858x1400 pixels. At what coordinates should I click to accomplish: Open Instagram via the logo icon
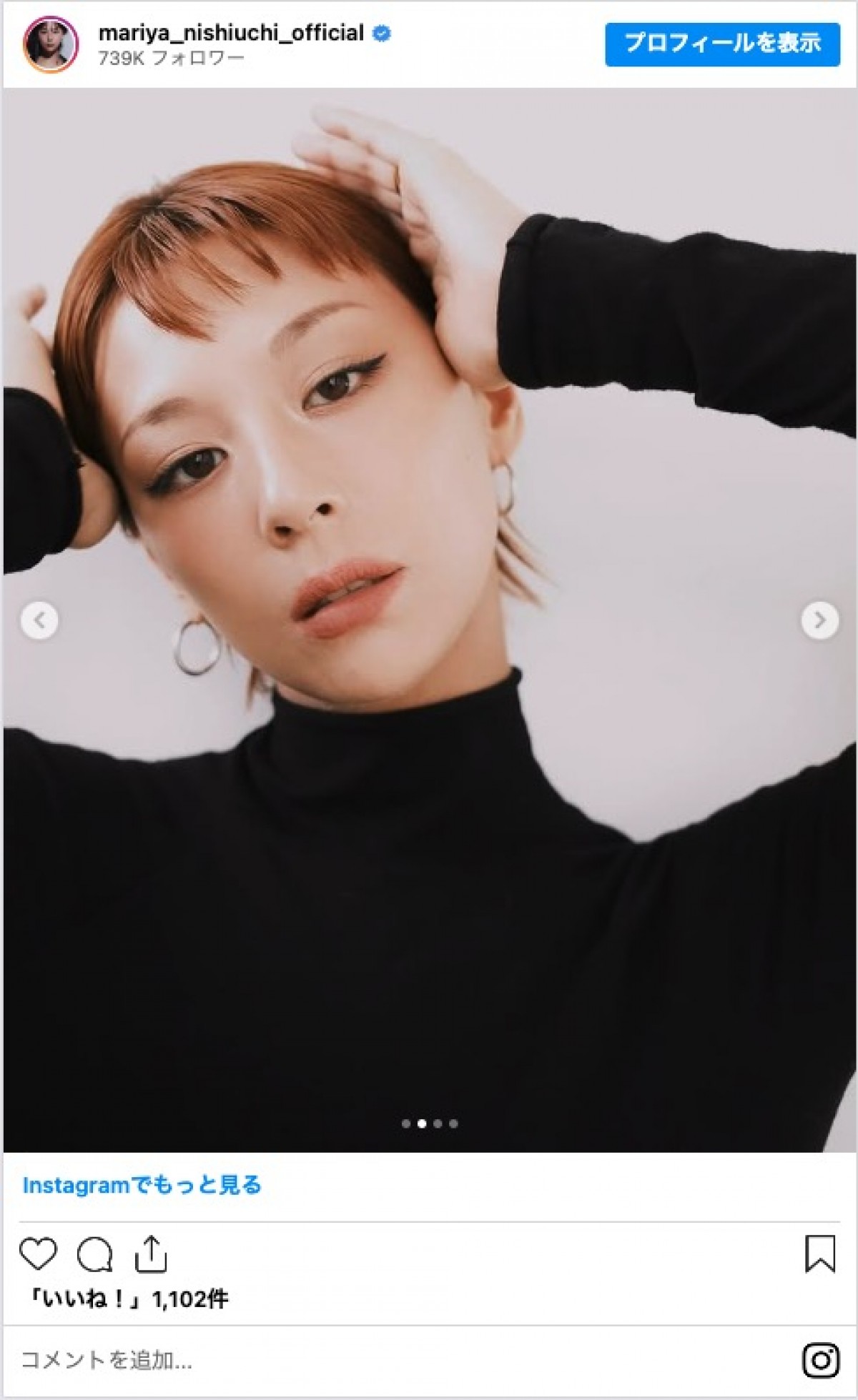(x=820, y=1360)
